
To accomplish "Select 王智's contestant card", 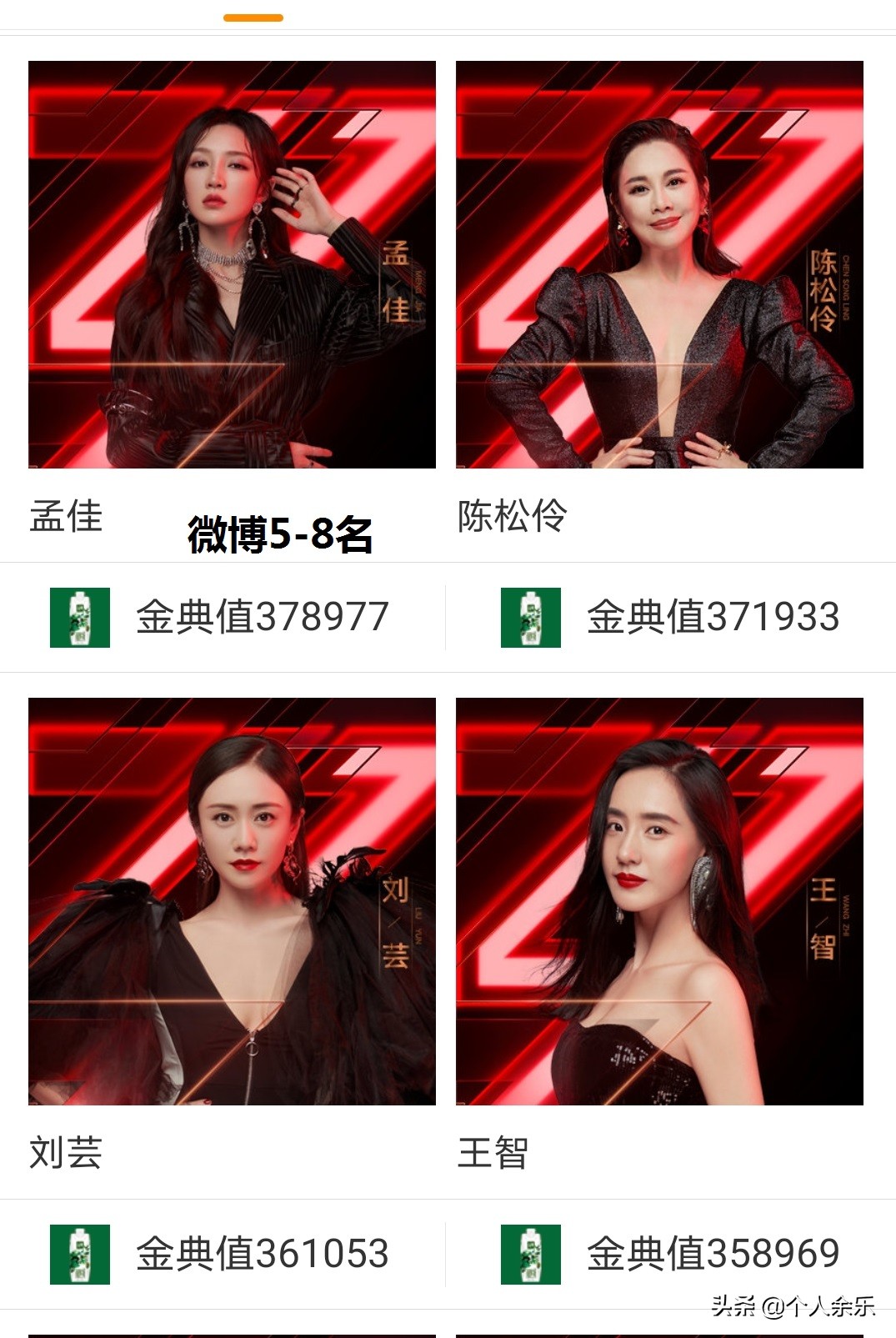I will 659,901.
